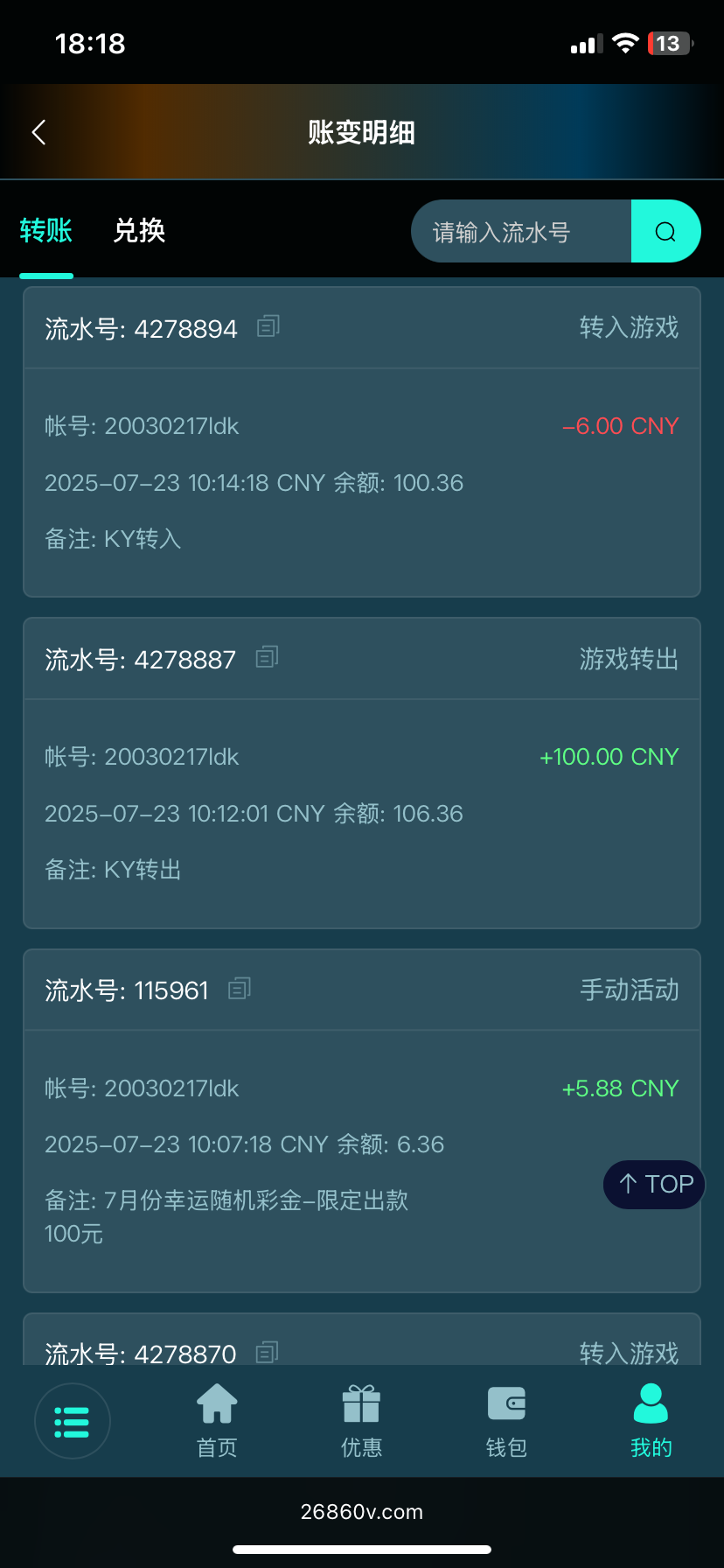Go to the 首页 home tab
Screen dimensions: 724x1568
point(217,1421)
